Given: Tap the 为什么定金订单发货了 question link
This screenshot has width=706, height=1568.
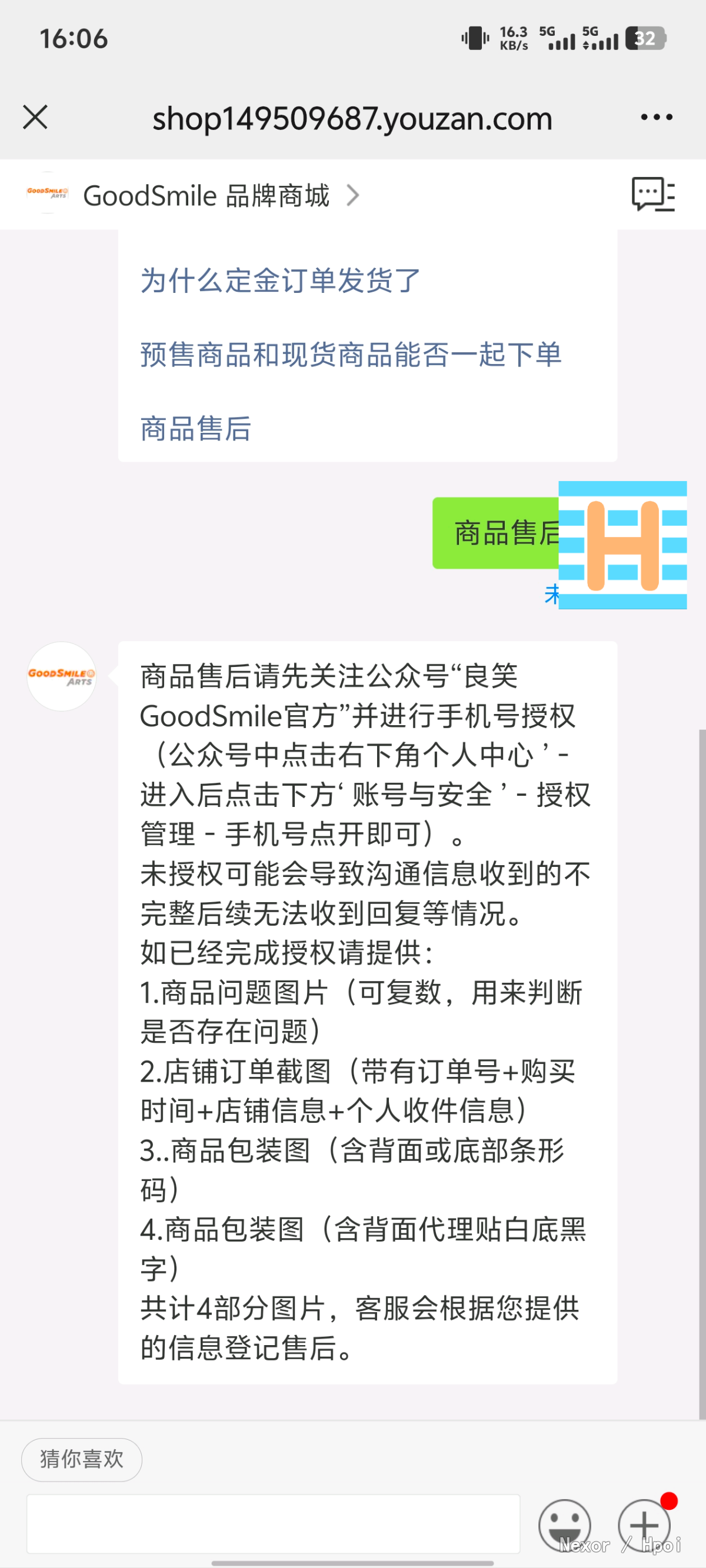Looking at the screenshot, I should (281, 281).
